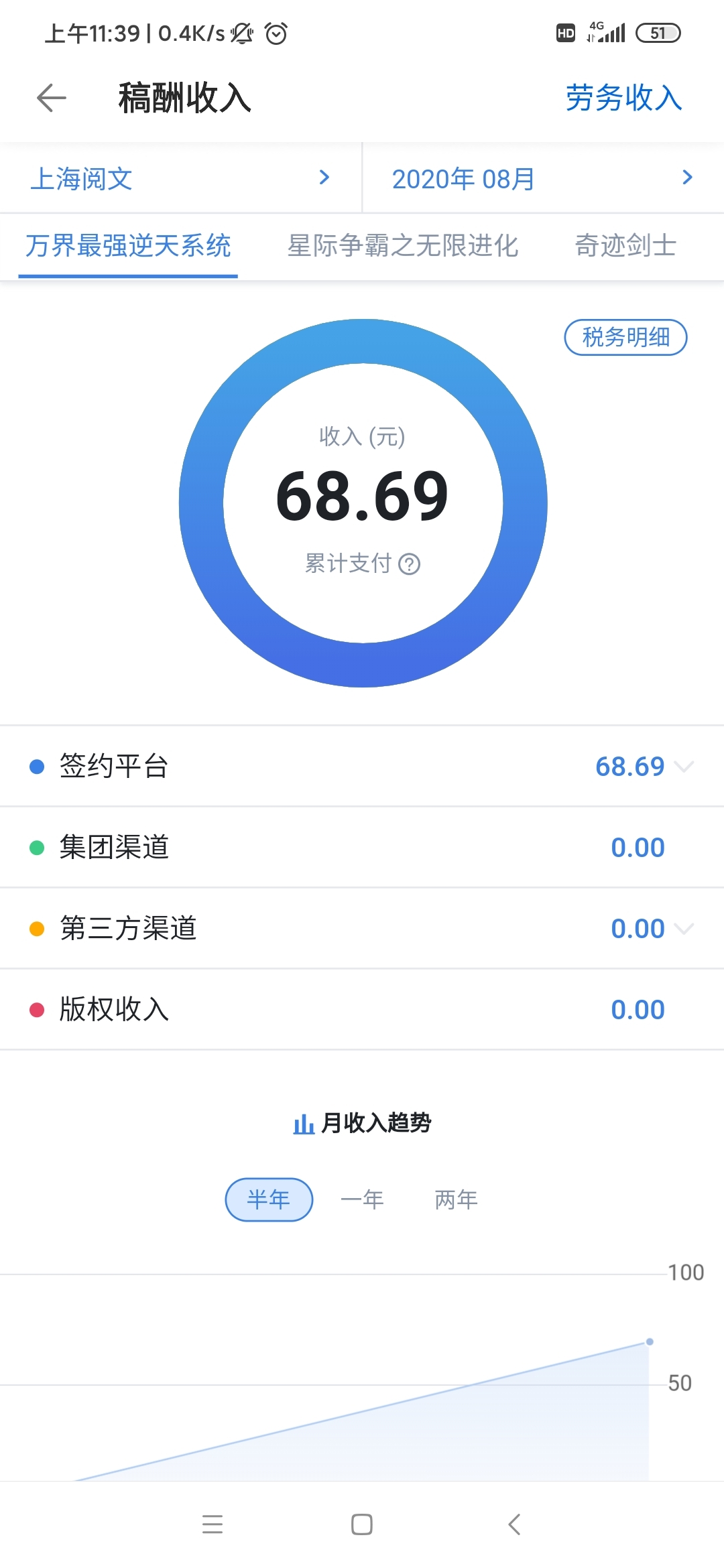Viewport: 724px width, 1568px height.
Task: Tap the system home button
Action: [x=362, y=1524]
